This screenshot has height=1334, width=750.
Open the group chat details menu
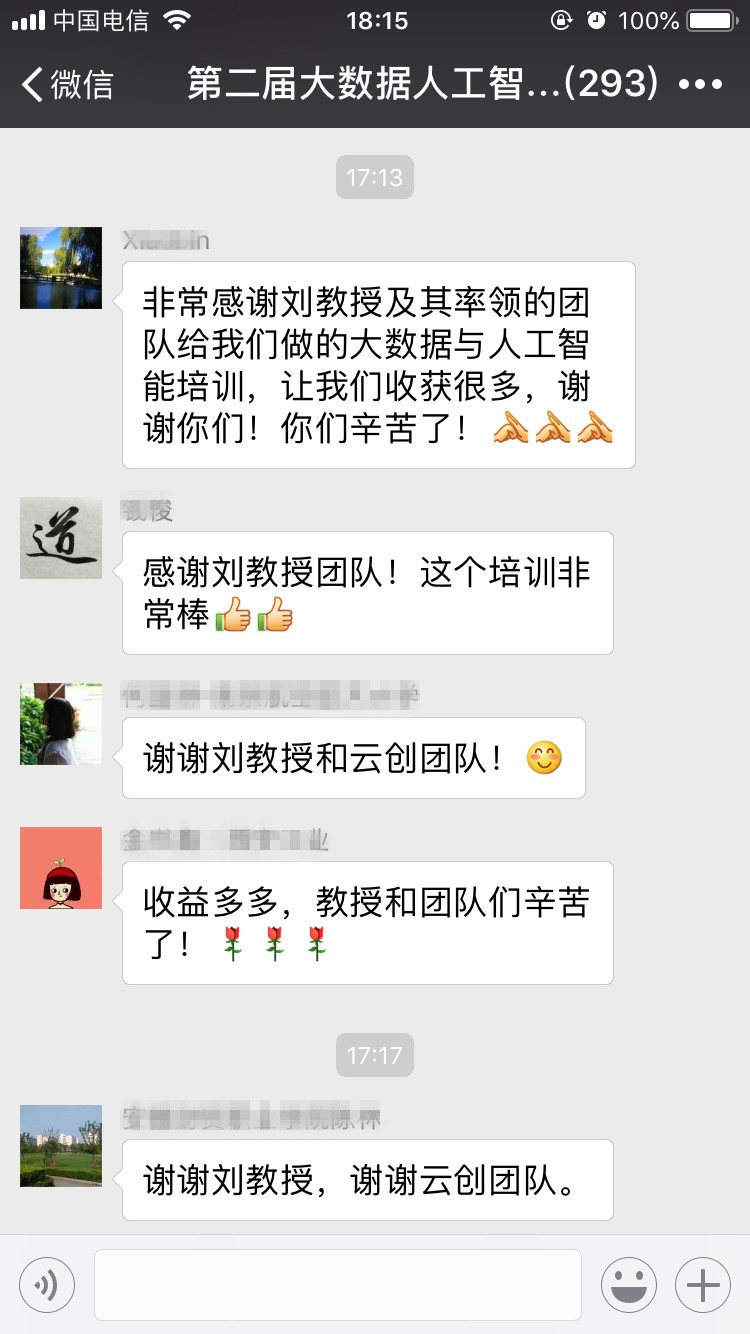pos(700,85)
